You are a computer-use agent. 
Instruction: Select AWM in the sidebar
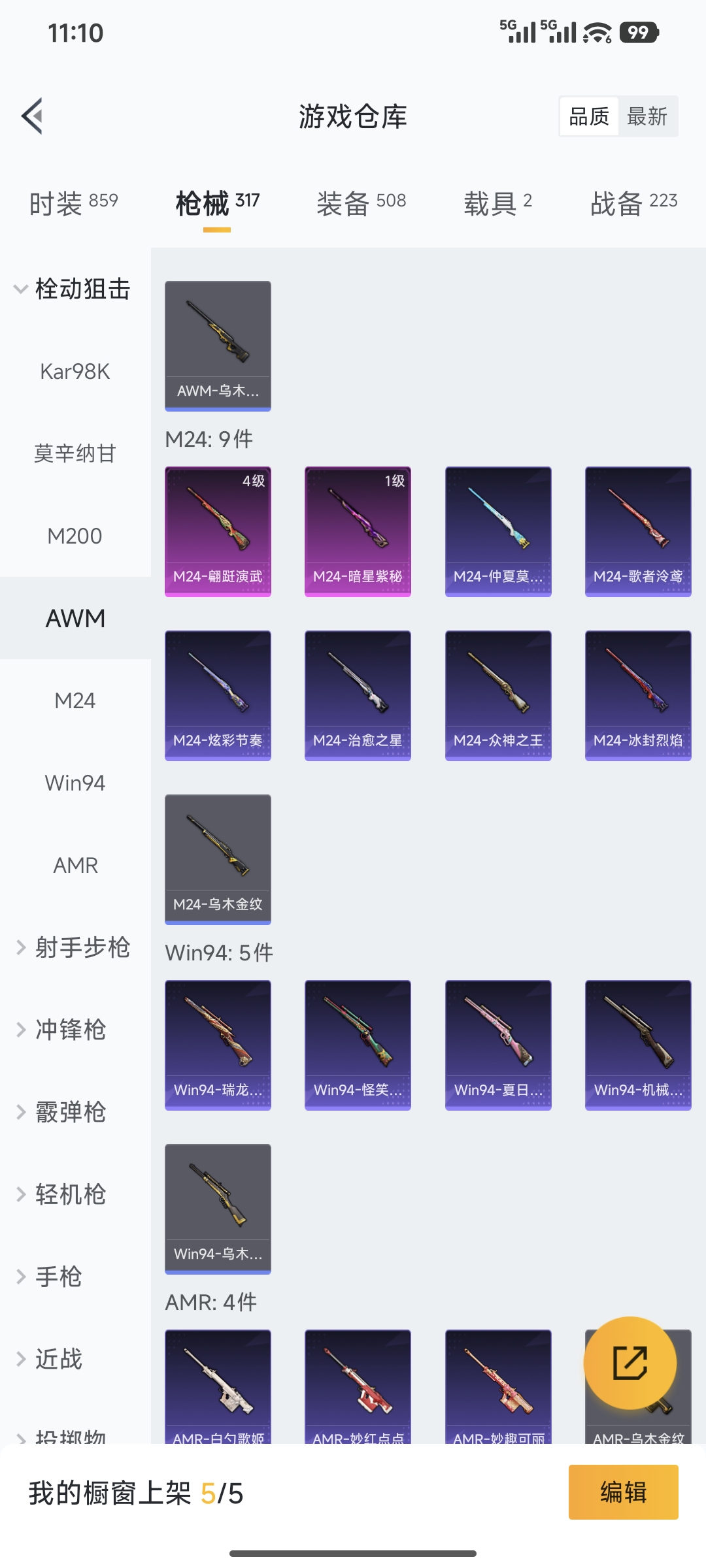(75, 618)
